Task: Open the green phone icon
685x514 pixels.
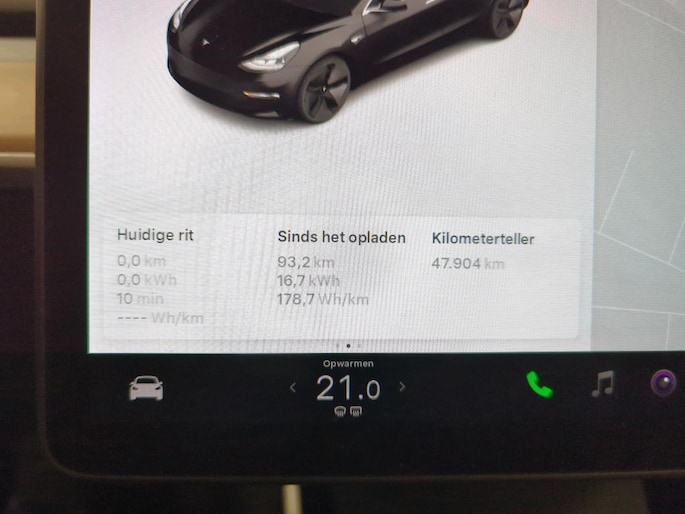Action: pos(541,385)
